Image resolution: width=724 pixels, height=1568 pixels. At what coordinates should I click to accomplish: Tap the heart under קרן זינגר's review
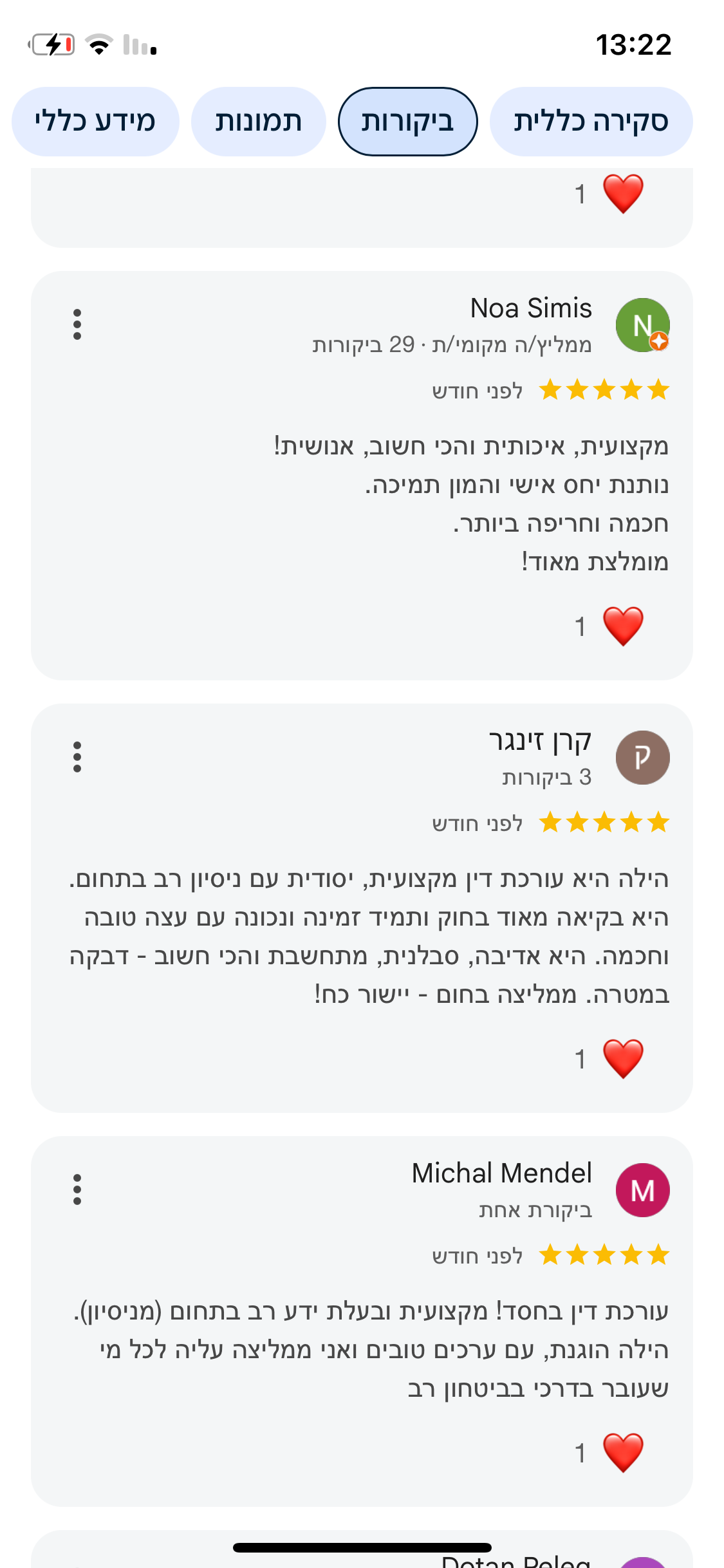pos(622,1059)
